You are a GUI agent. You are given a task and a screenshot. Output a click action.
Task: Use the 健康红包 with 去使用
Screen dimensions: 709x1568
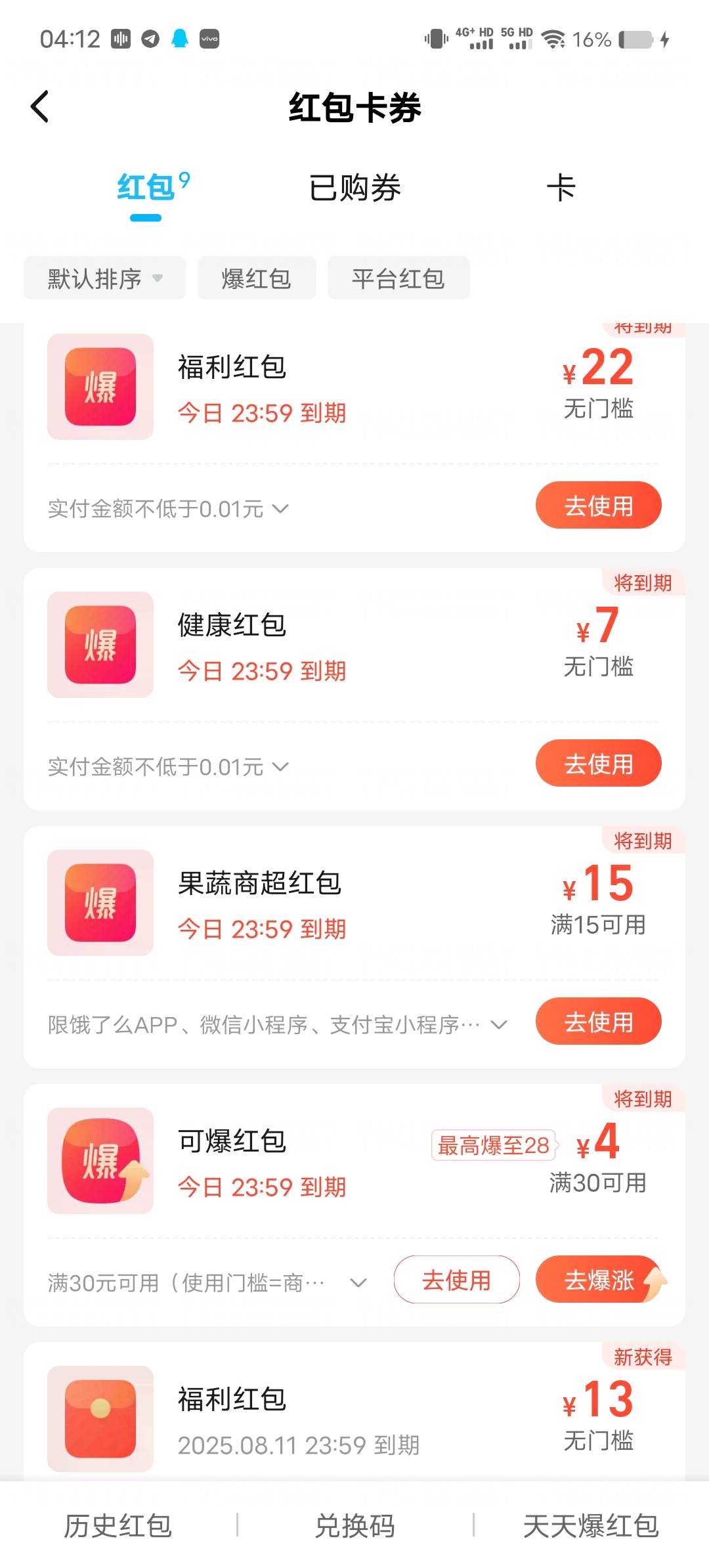(x=598, y=763)
